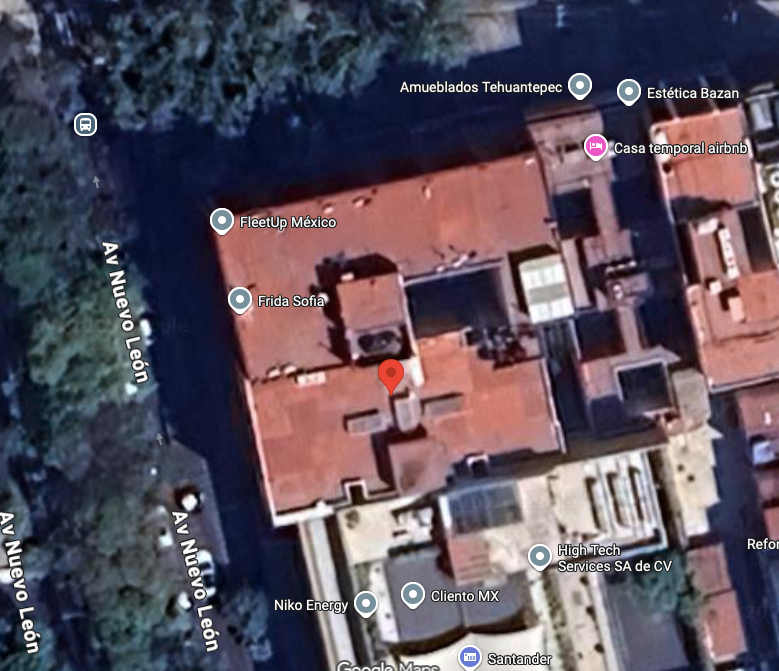Open the High Tech Services SA de CV pin

[x=540, y=556]
